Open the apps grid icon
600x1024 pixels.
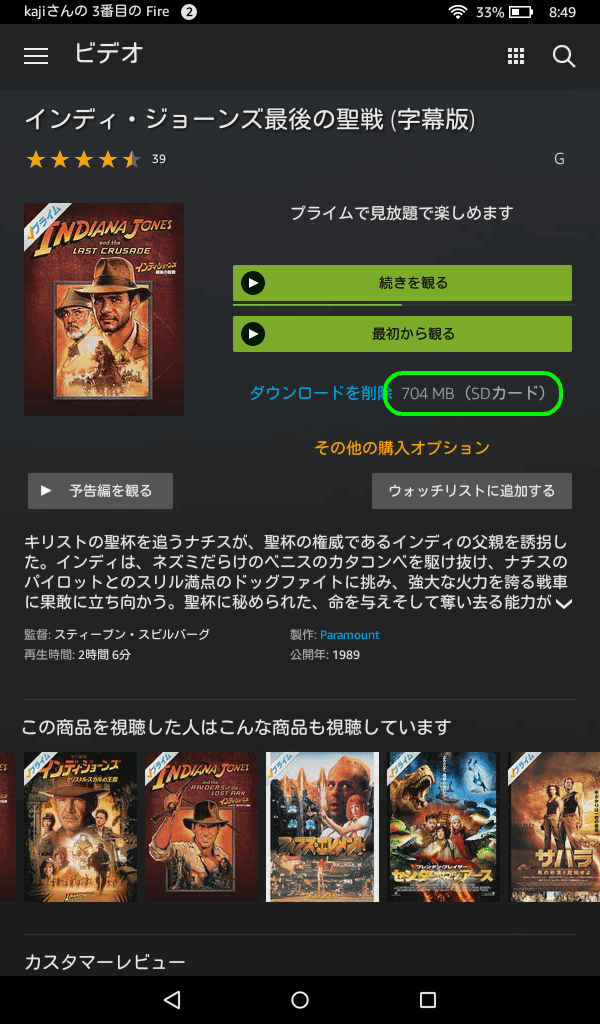click(x=516, y=56)
